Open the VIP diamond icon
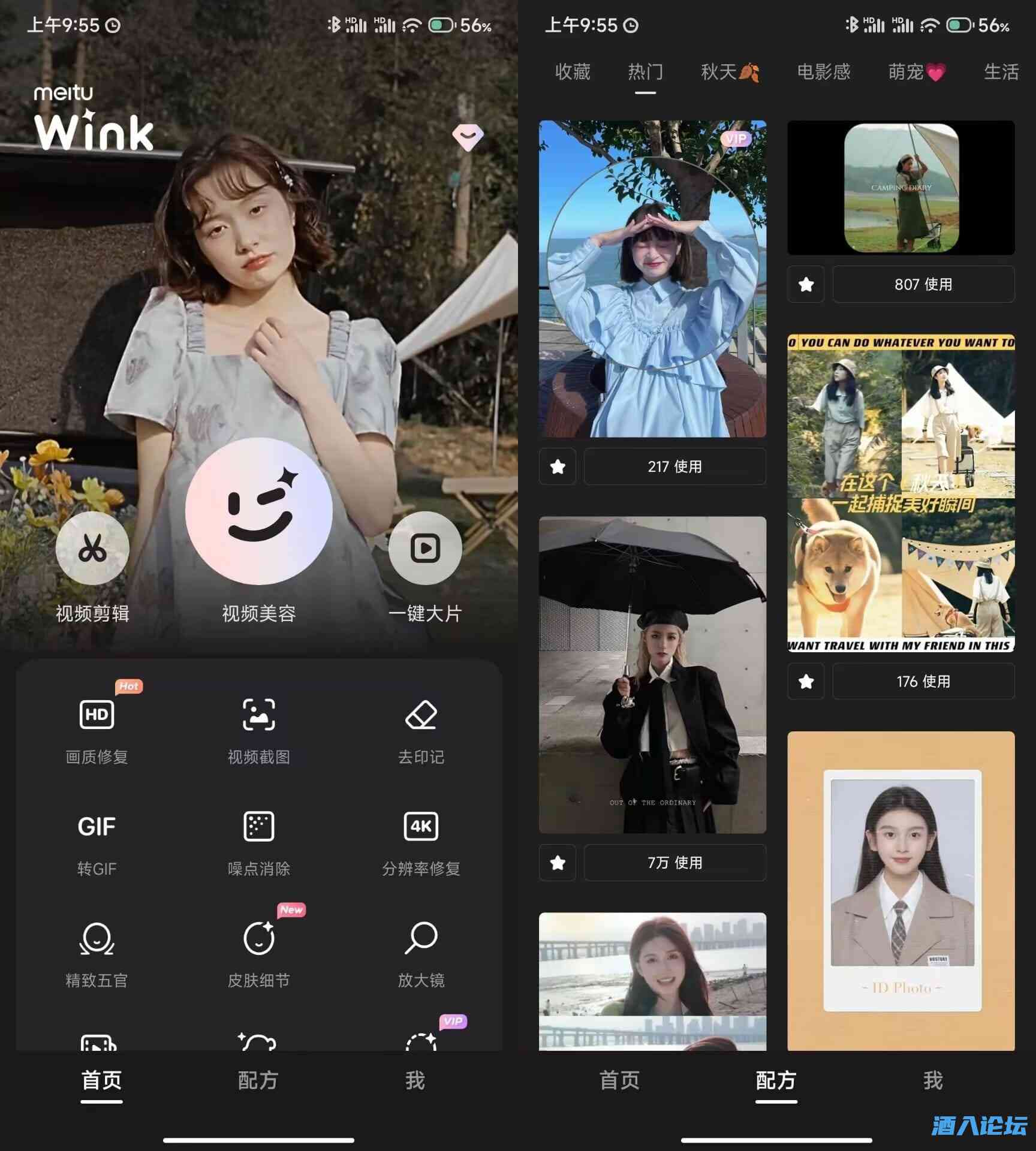1036x1151 pixels. (x=468, y=137)
